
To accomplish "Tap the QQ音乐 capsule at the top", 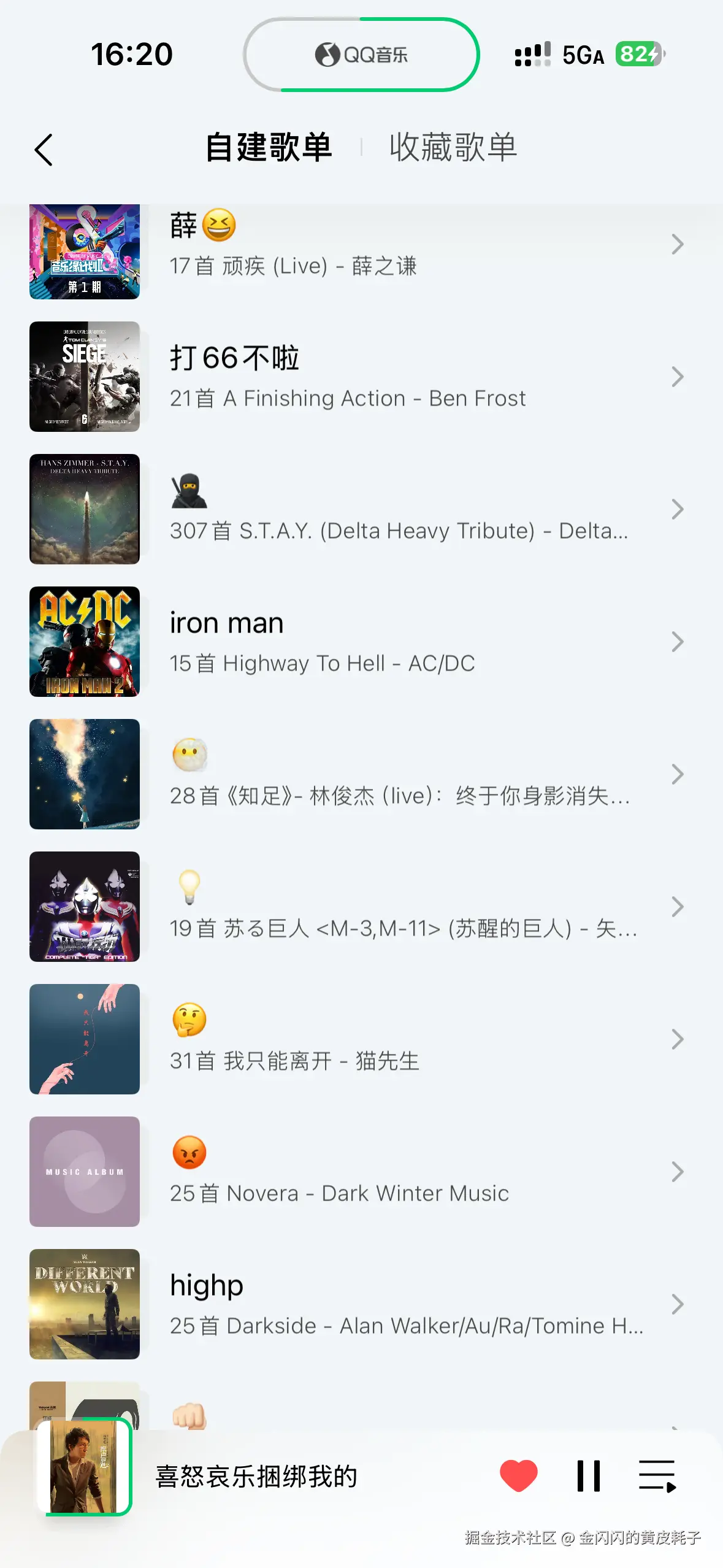I will [361, 55].
